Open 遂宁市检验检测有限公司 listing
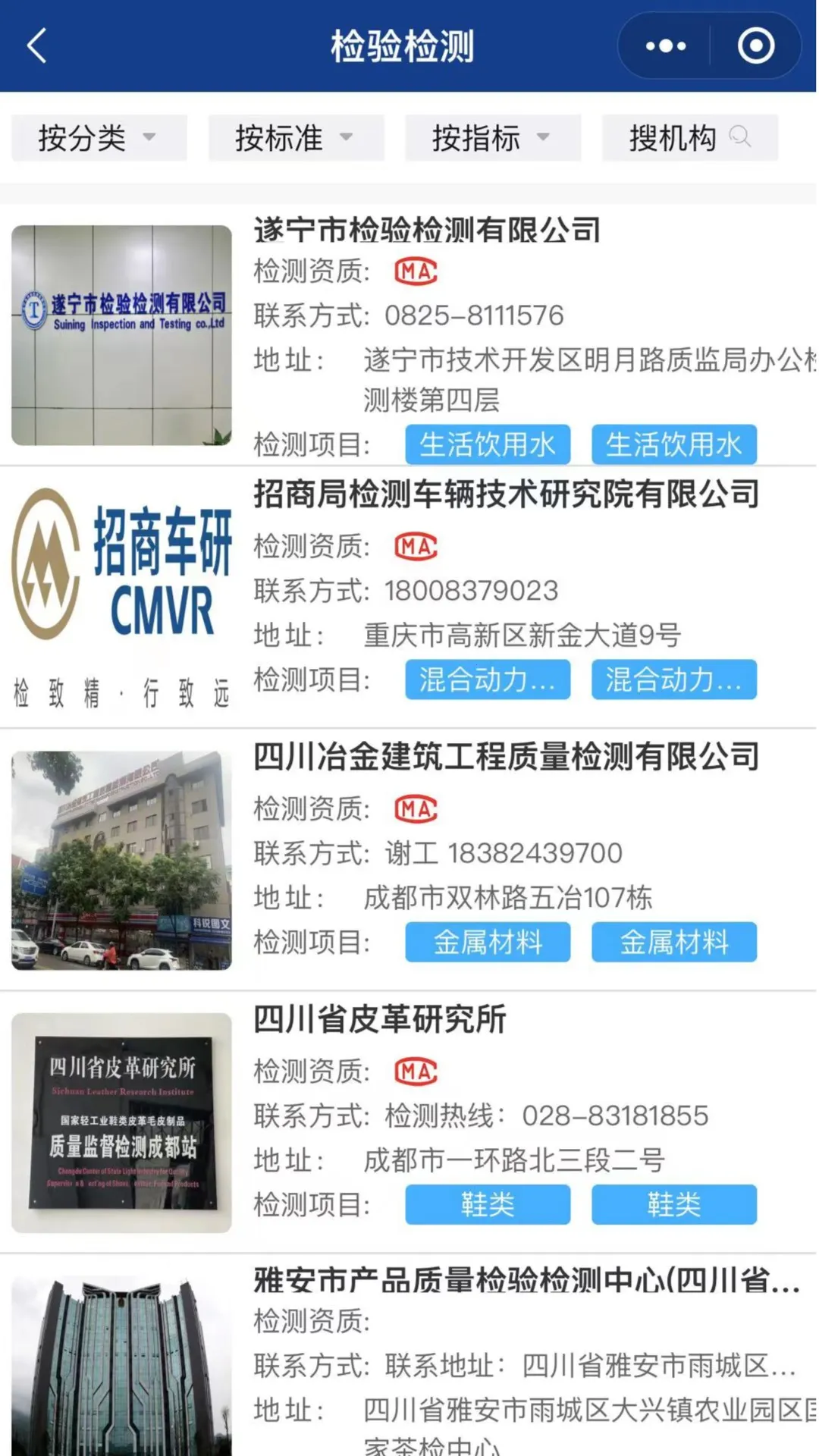The width and height of the screenshot is (819, 1456). pyautogui.click(x=427, y=230)
